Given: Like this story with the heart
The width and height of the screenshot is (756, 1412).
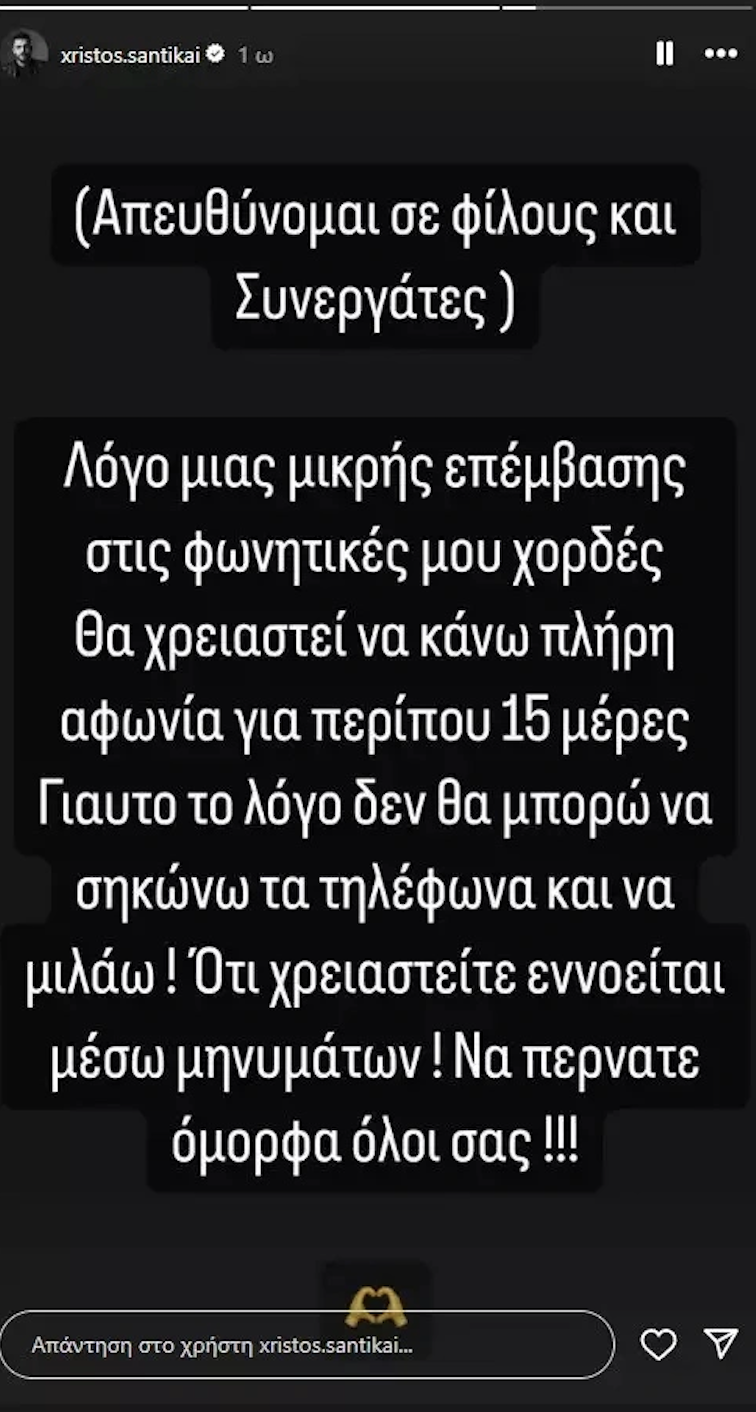Looking at the screenshot, I should coord(658,1345).
